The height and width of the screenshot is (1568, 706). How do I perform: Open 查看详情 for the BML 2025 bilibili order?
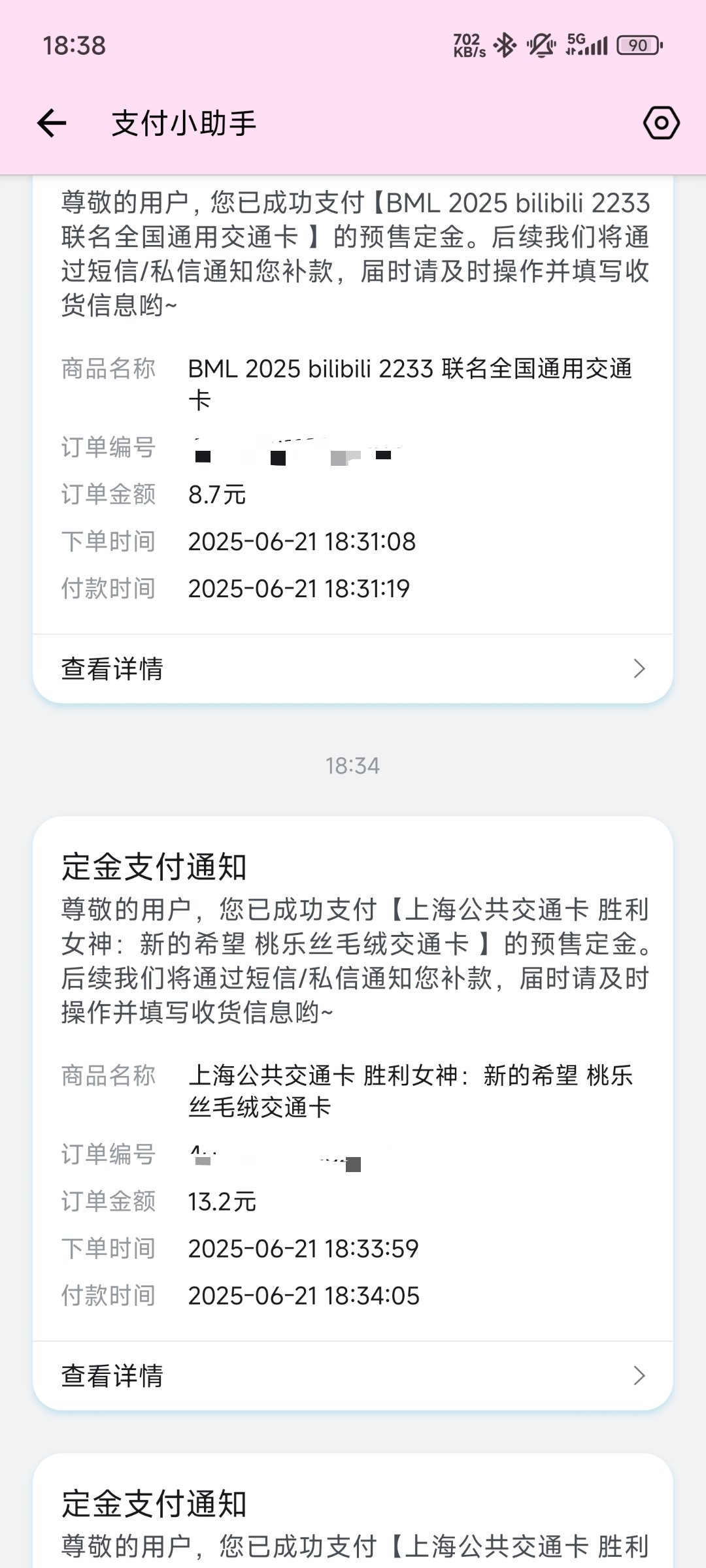(353, 668)
